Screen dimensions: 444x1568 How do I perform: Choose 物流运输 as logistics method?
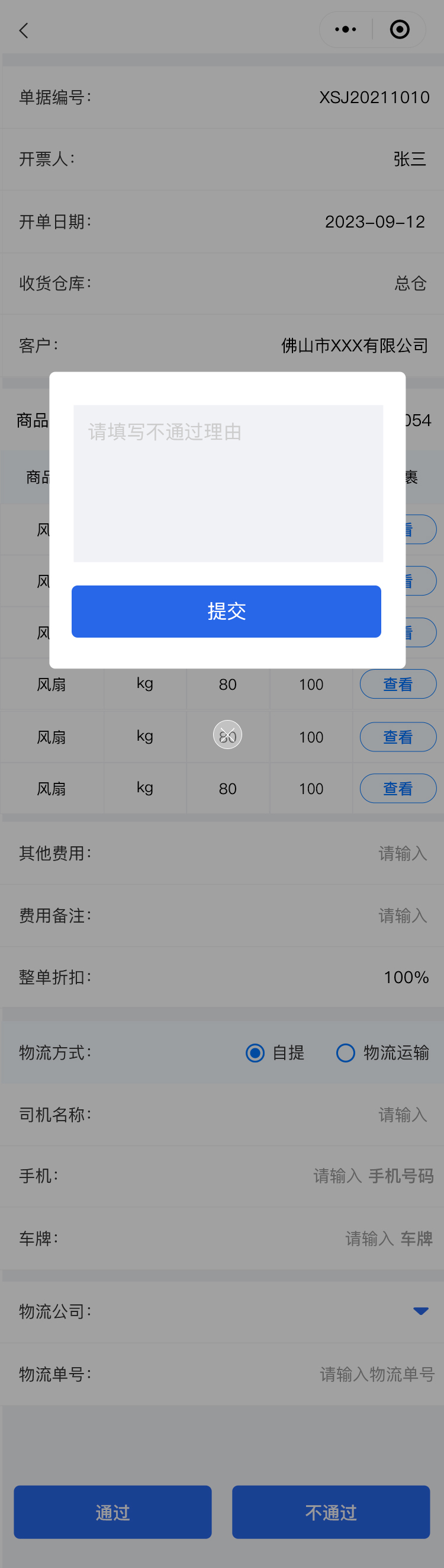(346, 1052)
